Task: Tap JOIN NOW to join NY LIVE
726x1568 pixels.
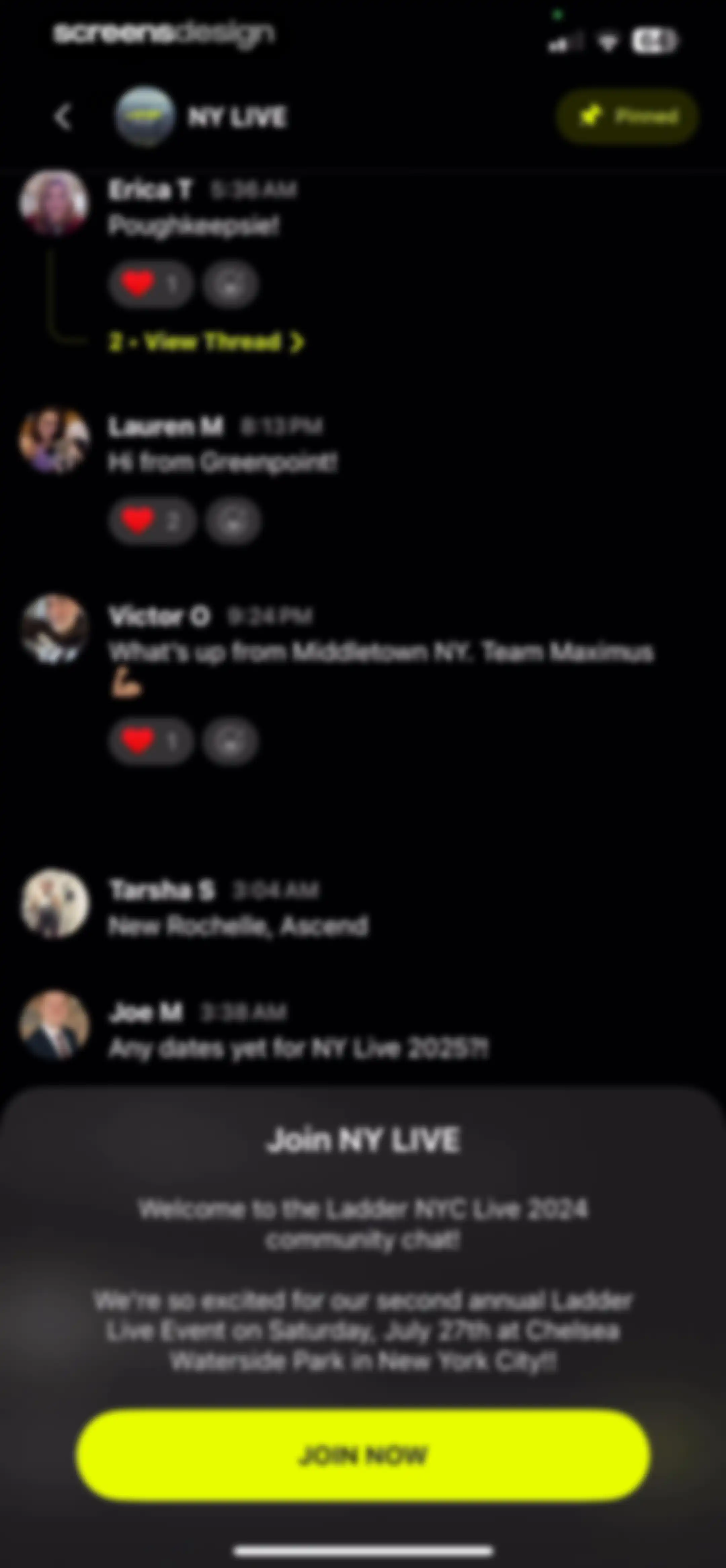Action: 363,1455
